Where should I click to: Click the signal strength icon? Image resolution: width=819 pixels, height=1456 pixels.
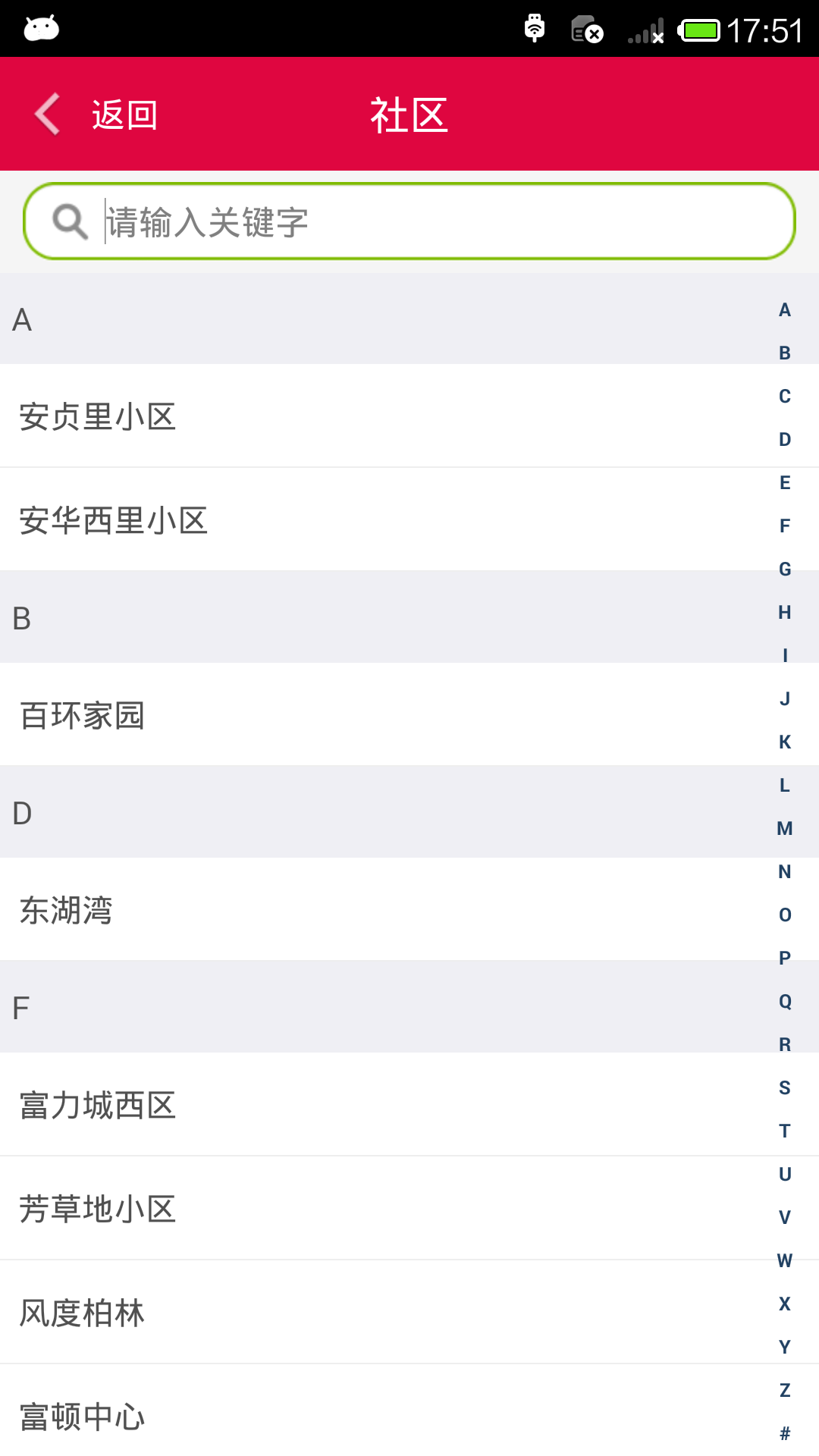[641, 30]
